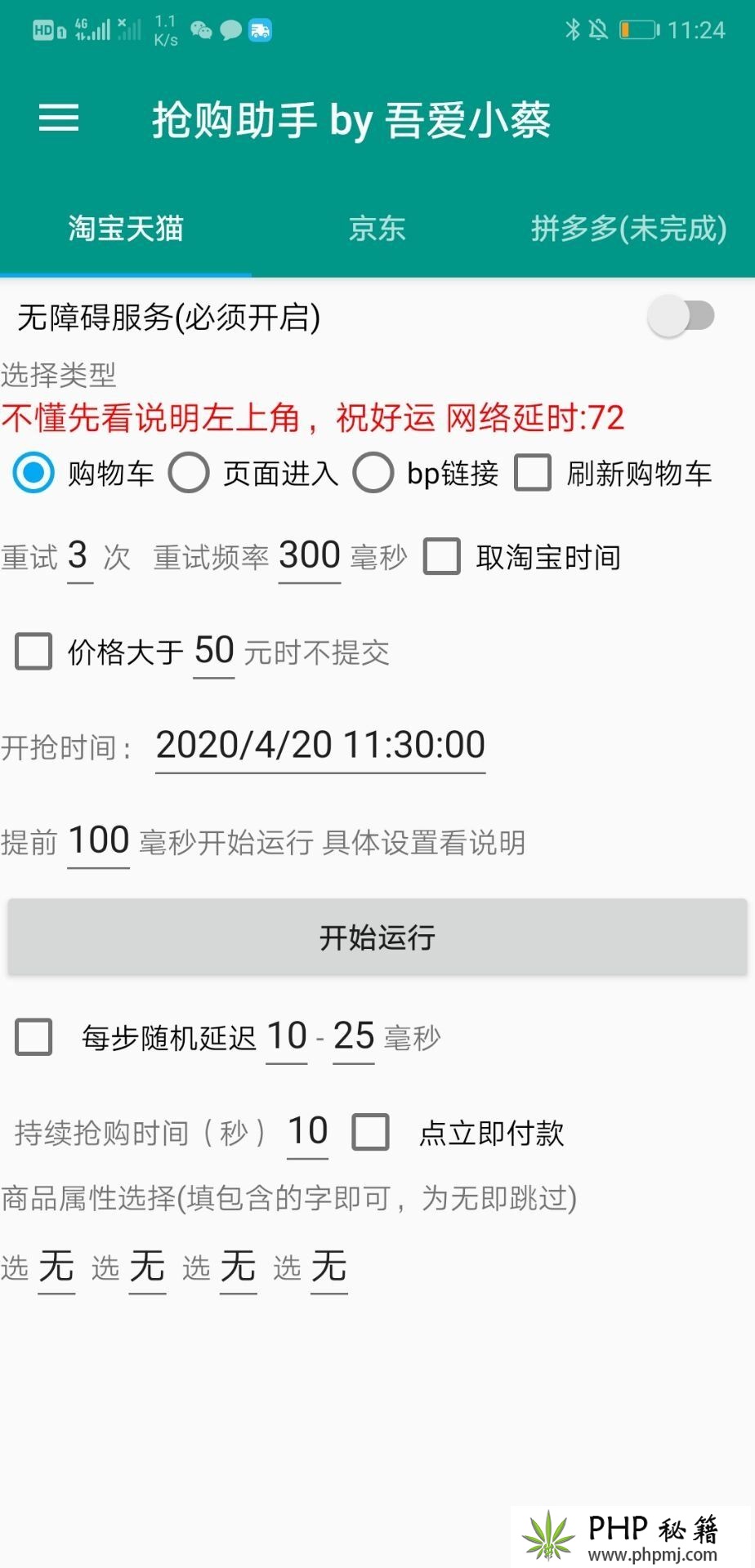Select the 购物车 radio option
The image size is (755, 1568).
(x=34, y=473)
